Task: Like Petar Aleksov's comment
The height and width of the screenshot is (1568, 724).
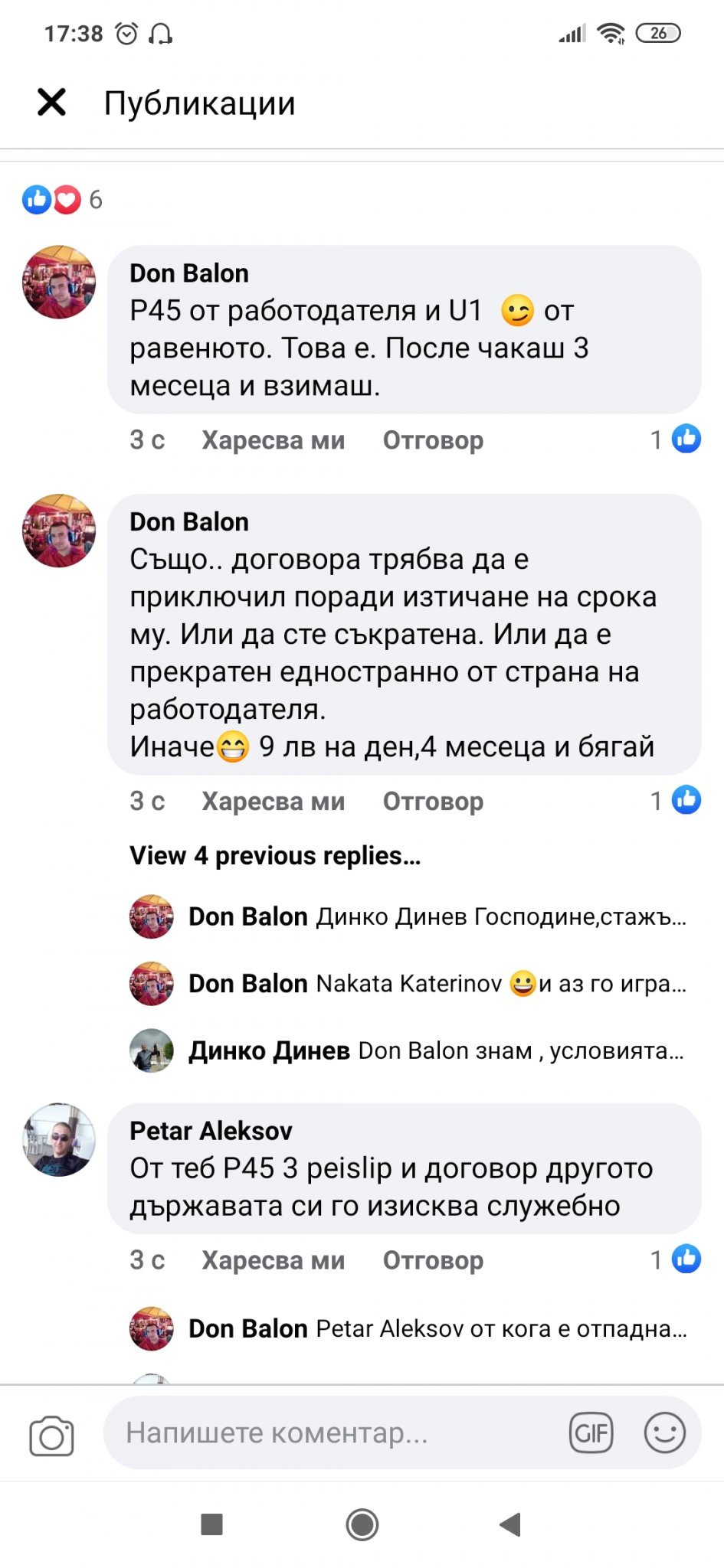Action: pyautogui.click(x=273, y=1260)
